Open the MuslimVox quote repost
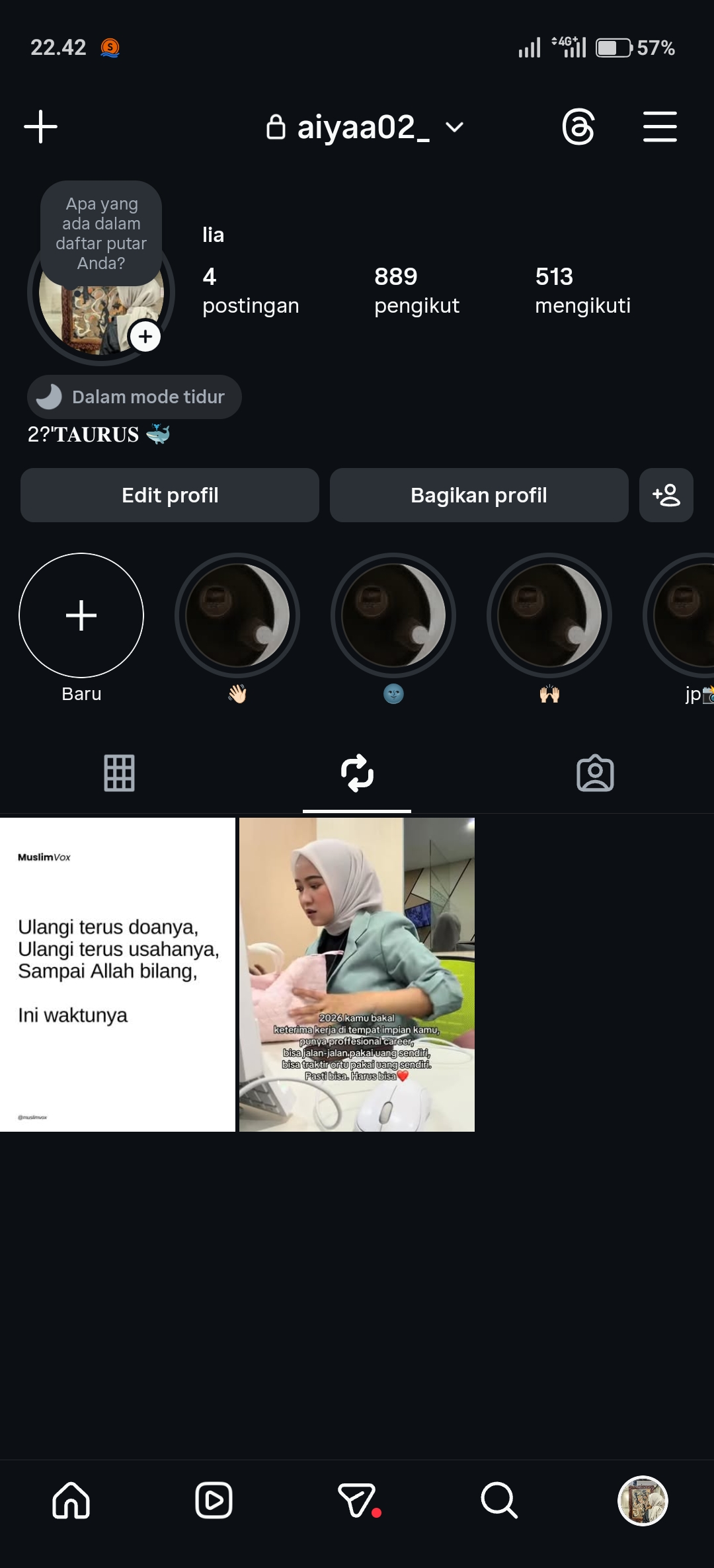This screenshot has height=1568, width=714. coord(118,974)
